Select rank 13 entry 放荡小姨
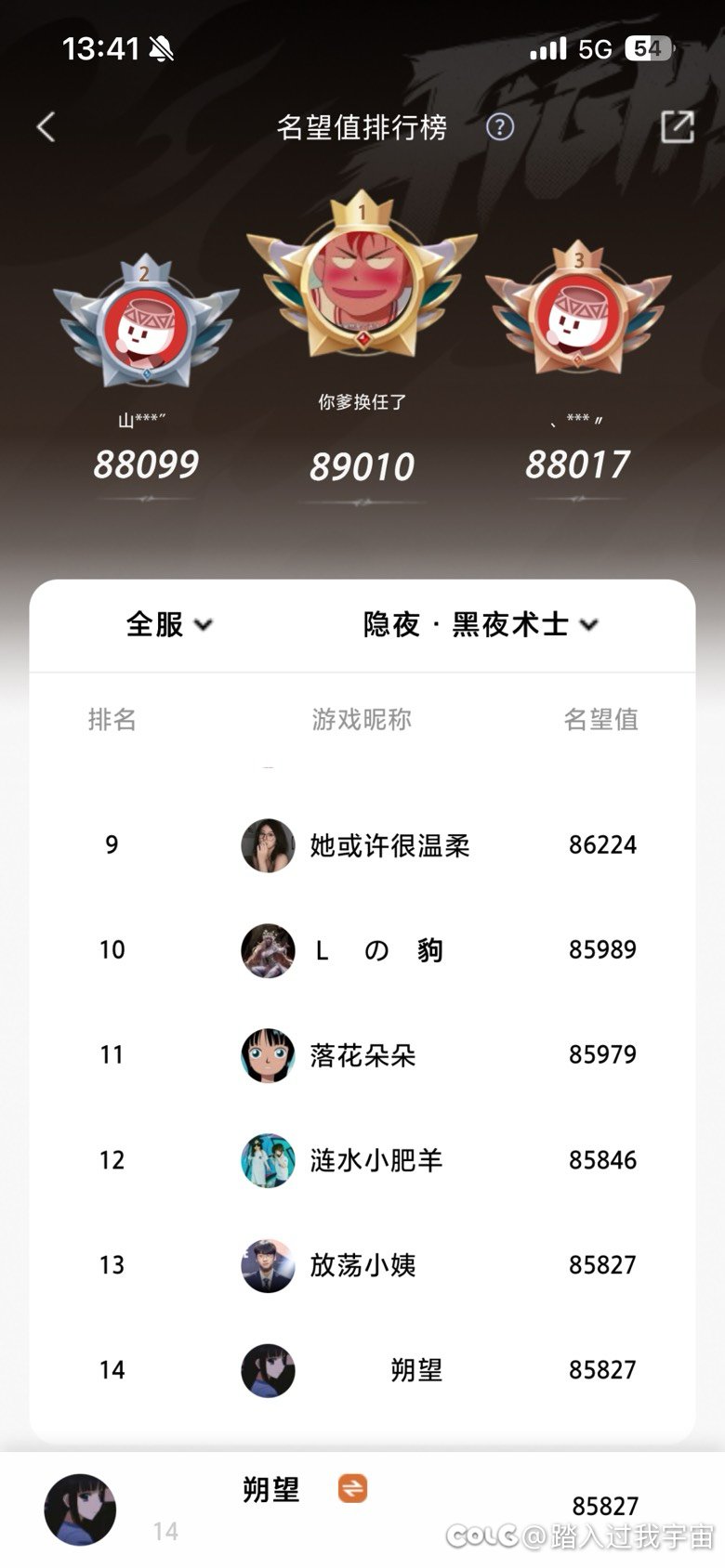This screenshot has height=1568, width=725. pyautogui.click(x=362, y=1265)
